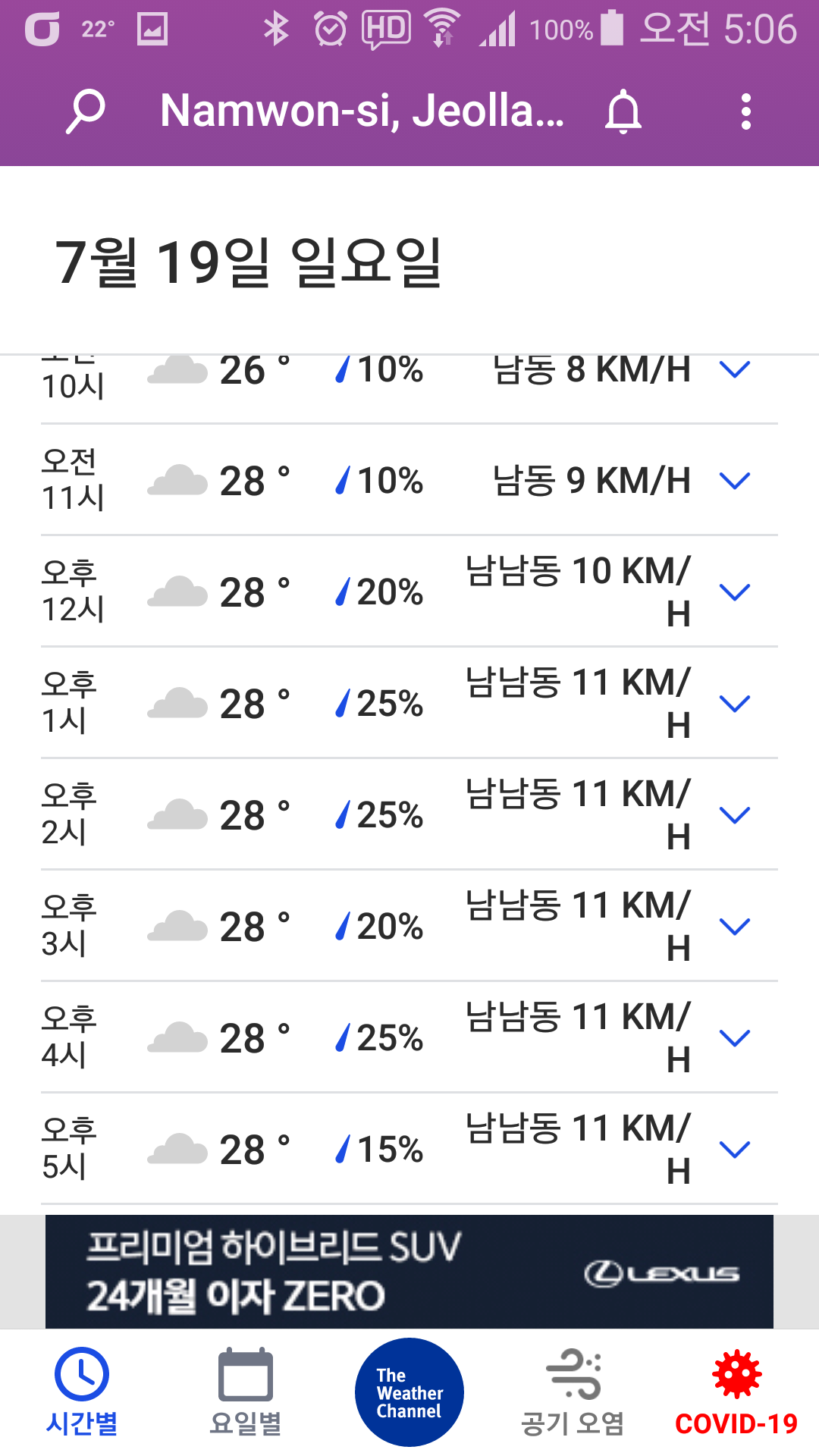
Task: Open the Lexus hybrid SUV ad banner
Action: tap(409, 1272)
